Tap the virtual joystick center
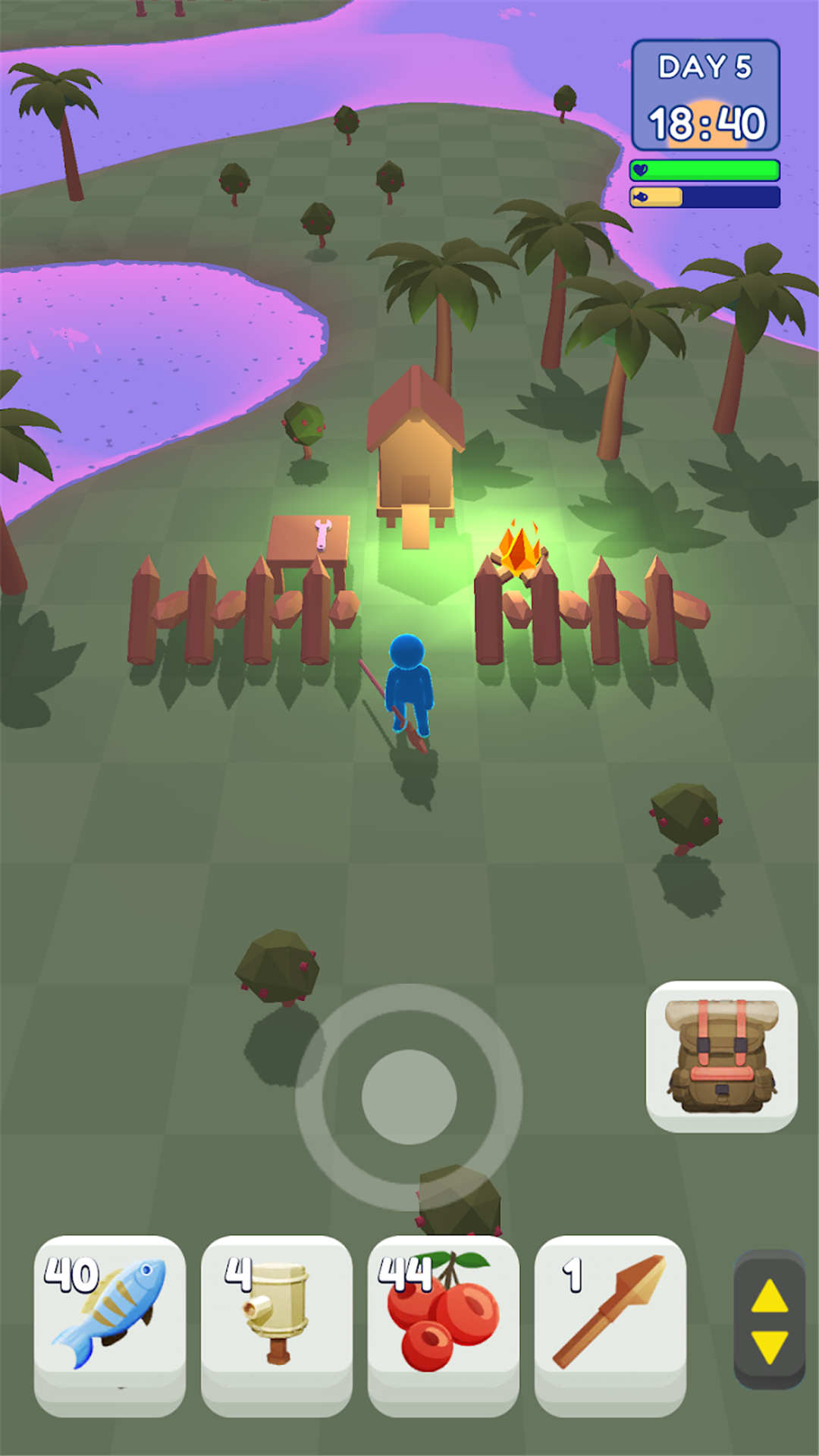 409,1097
